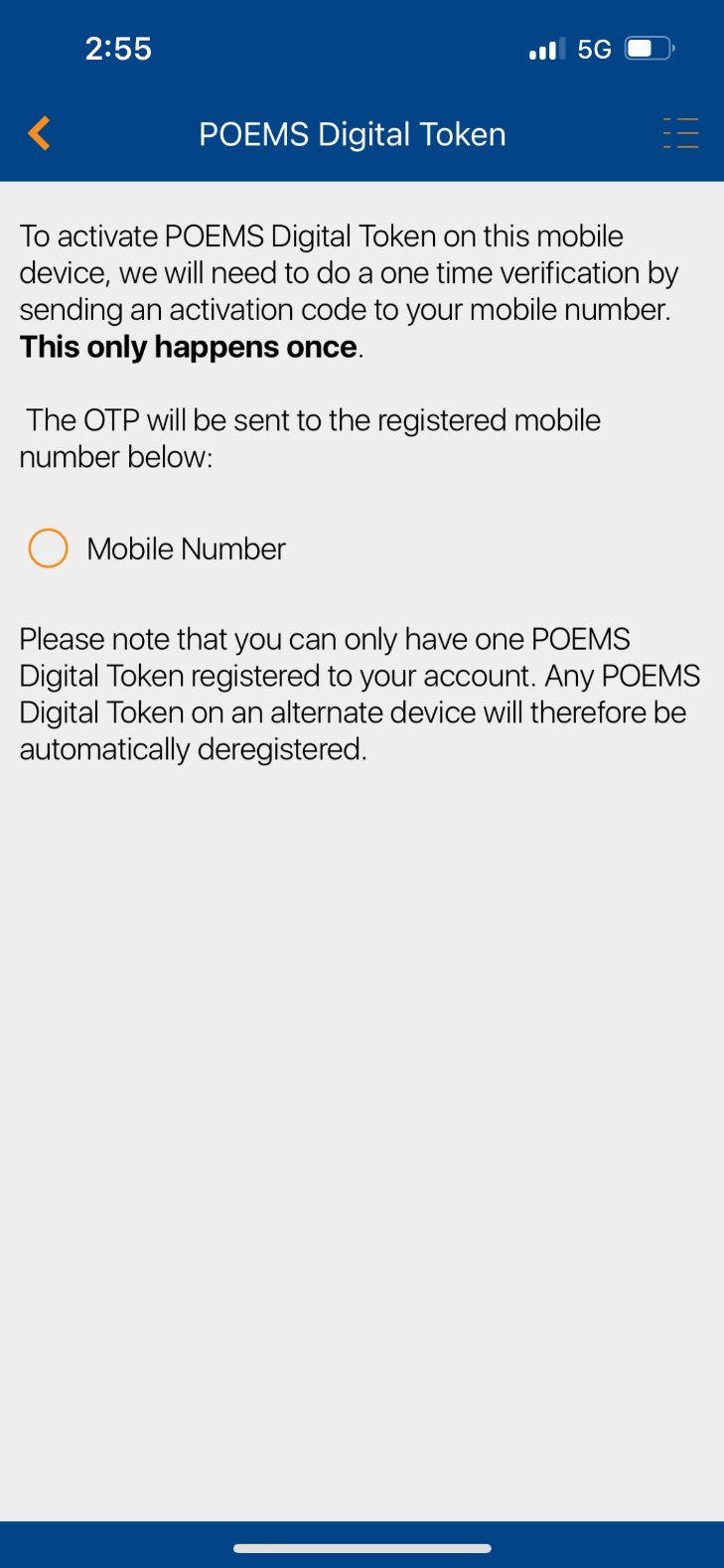The height and width of the screenshot is (1568, 724).
Task: Select the Mobile Number radio button
Action: 48,548
